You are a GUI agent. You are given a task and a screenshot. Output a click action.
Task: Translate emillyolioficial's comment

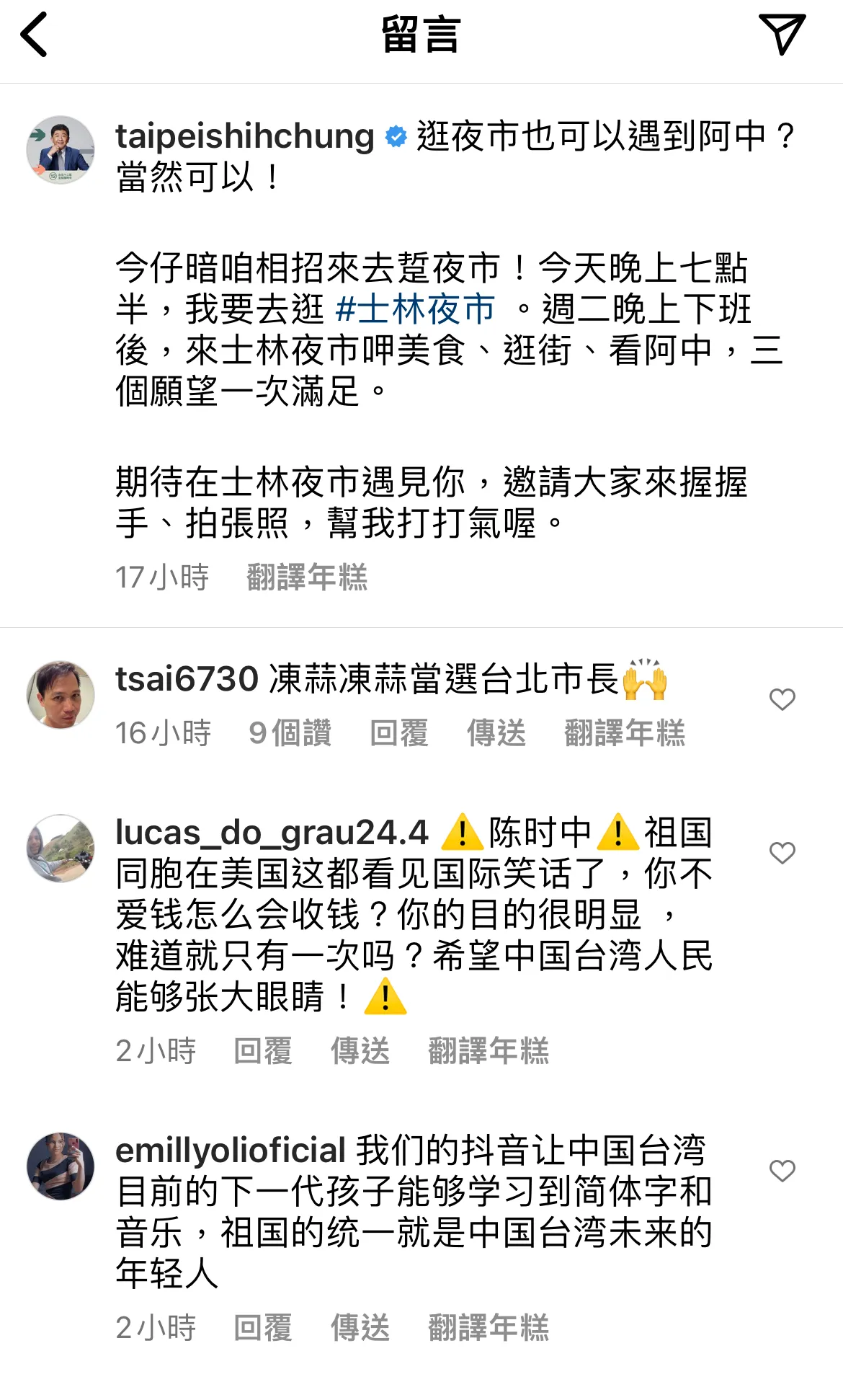point(488,1328)
